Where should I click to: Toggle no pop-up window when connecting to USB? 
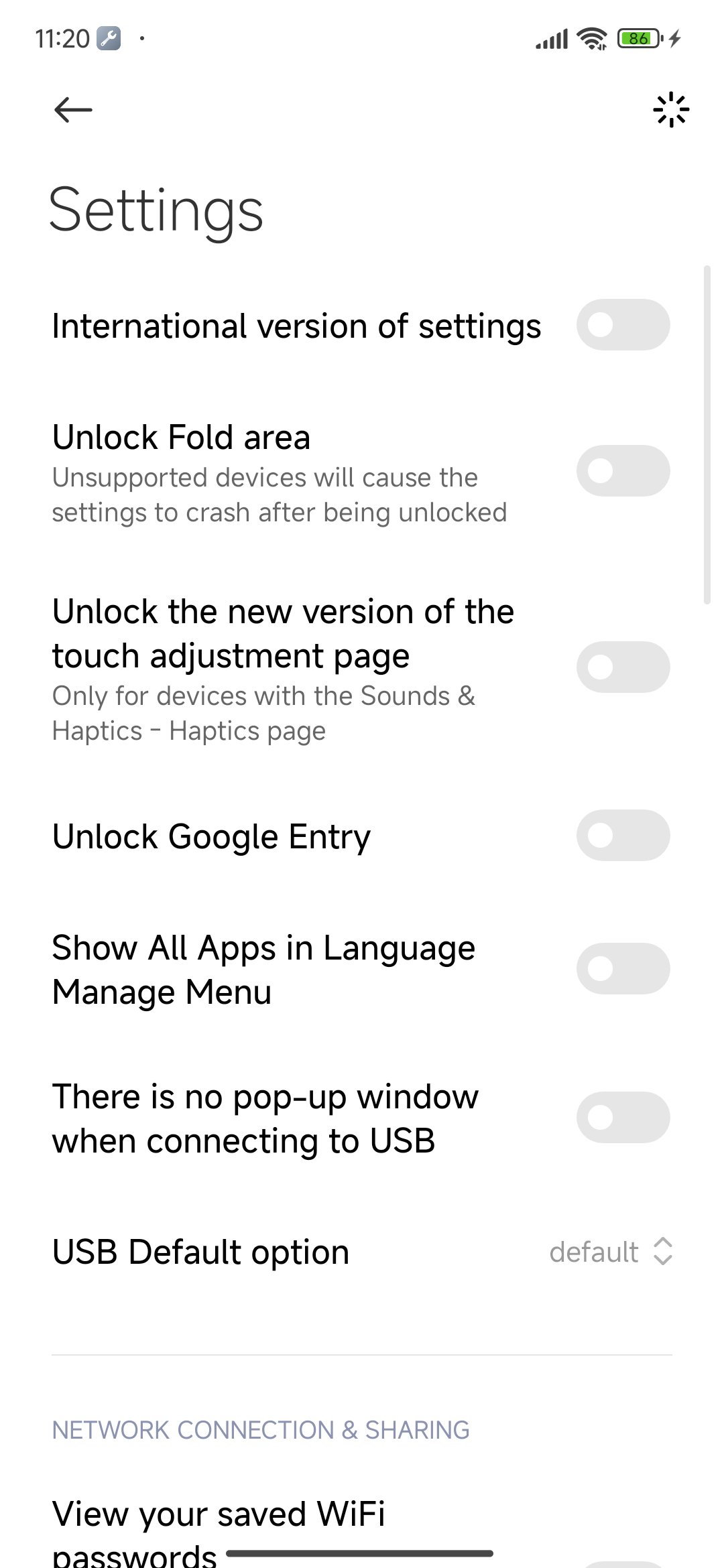point(623,1118)
